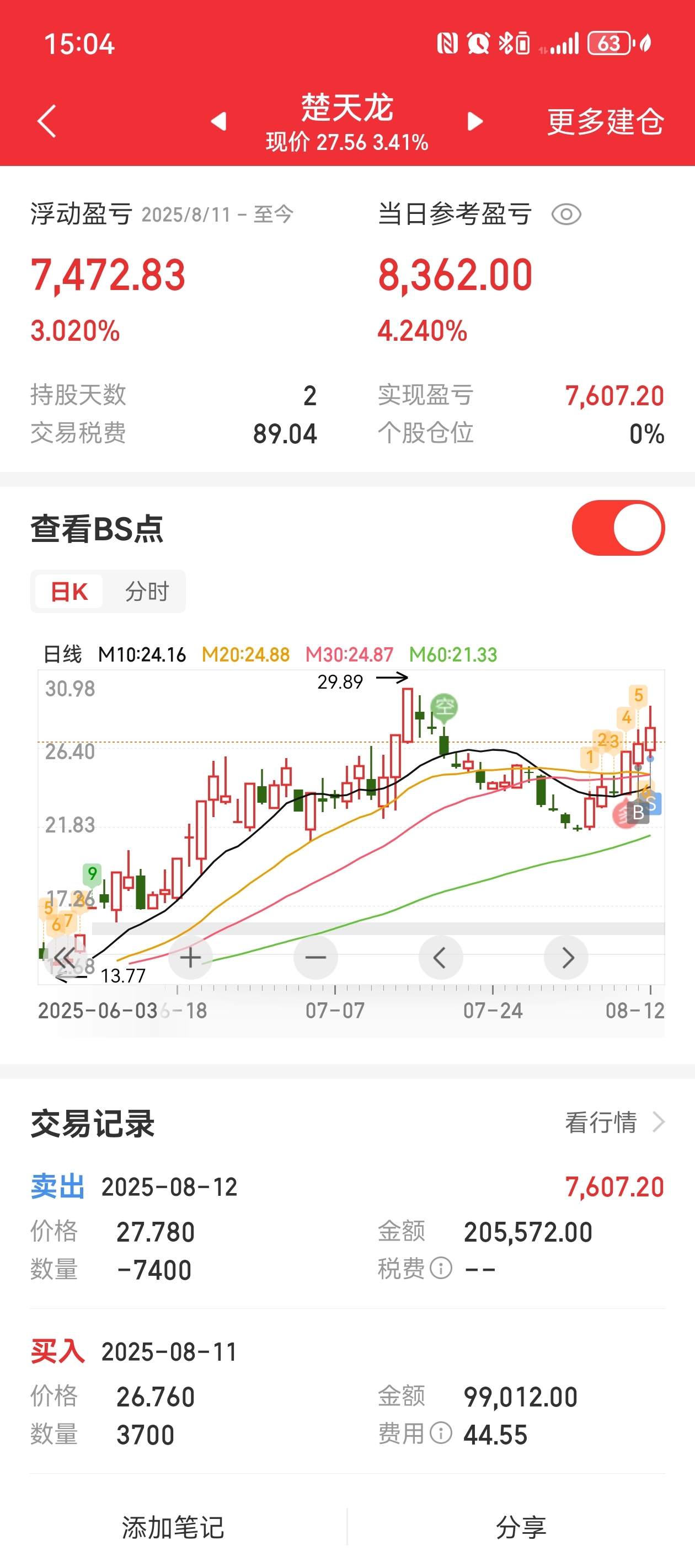
Task: Open 看行情 market quotes link
Action: point(614,1122)
